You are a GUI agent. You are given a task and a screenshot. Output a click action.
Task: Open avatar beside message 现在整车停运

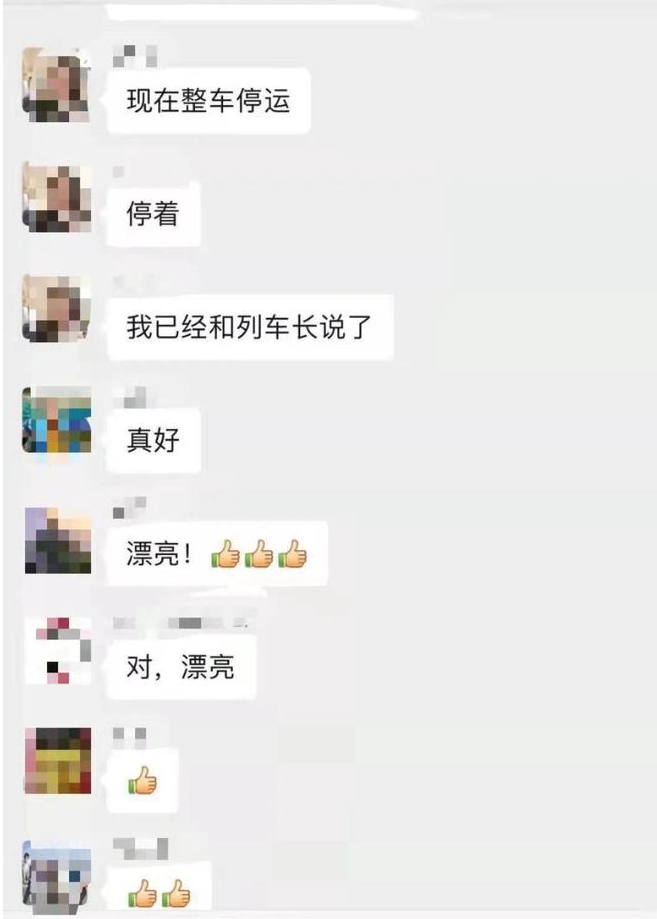[x=56, y=85]
